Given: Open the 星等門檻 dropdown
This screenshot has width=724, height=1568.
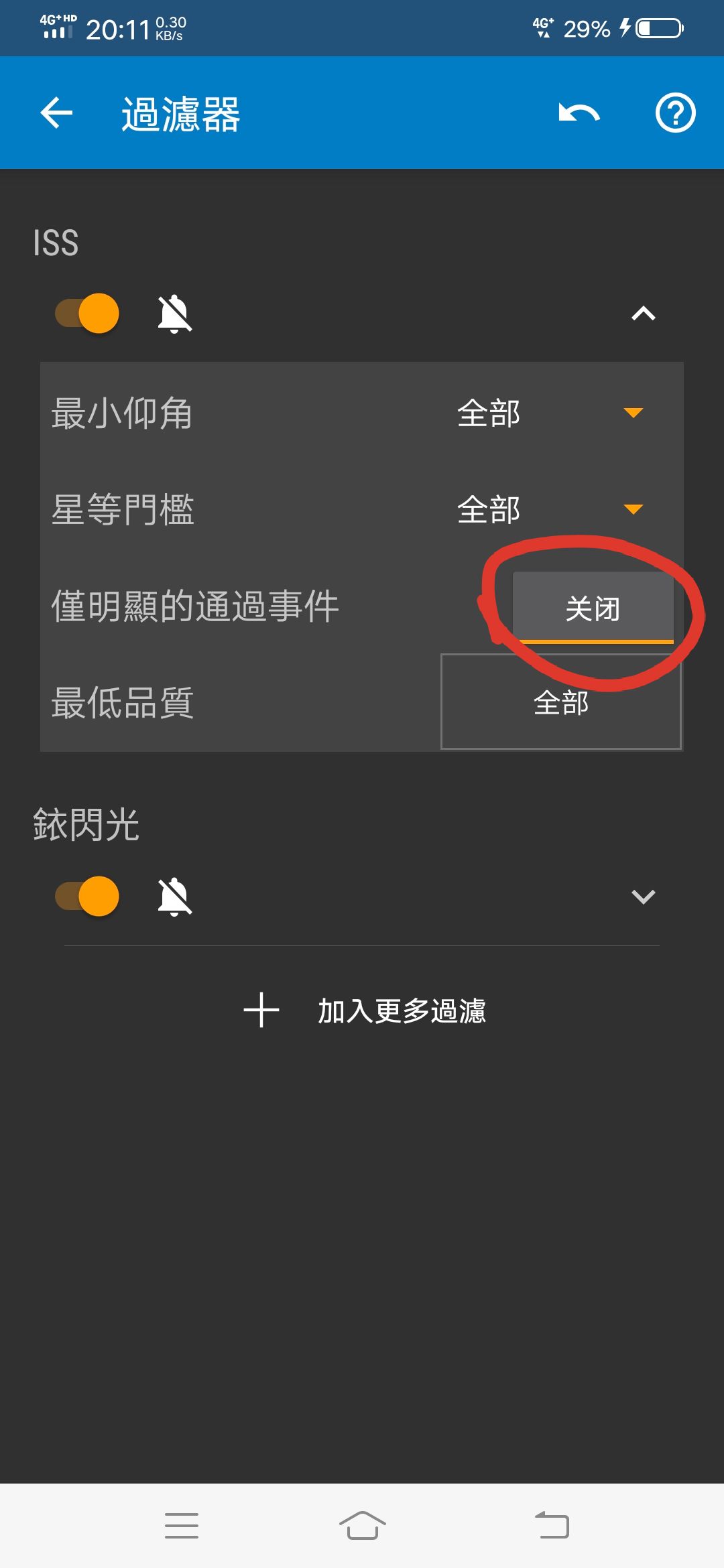Looking at the screenshot, I should [550, 509].
